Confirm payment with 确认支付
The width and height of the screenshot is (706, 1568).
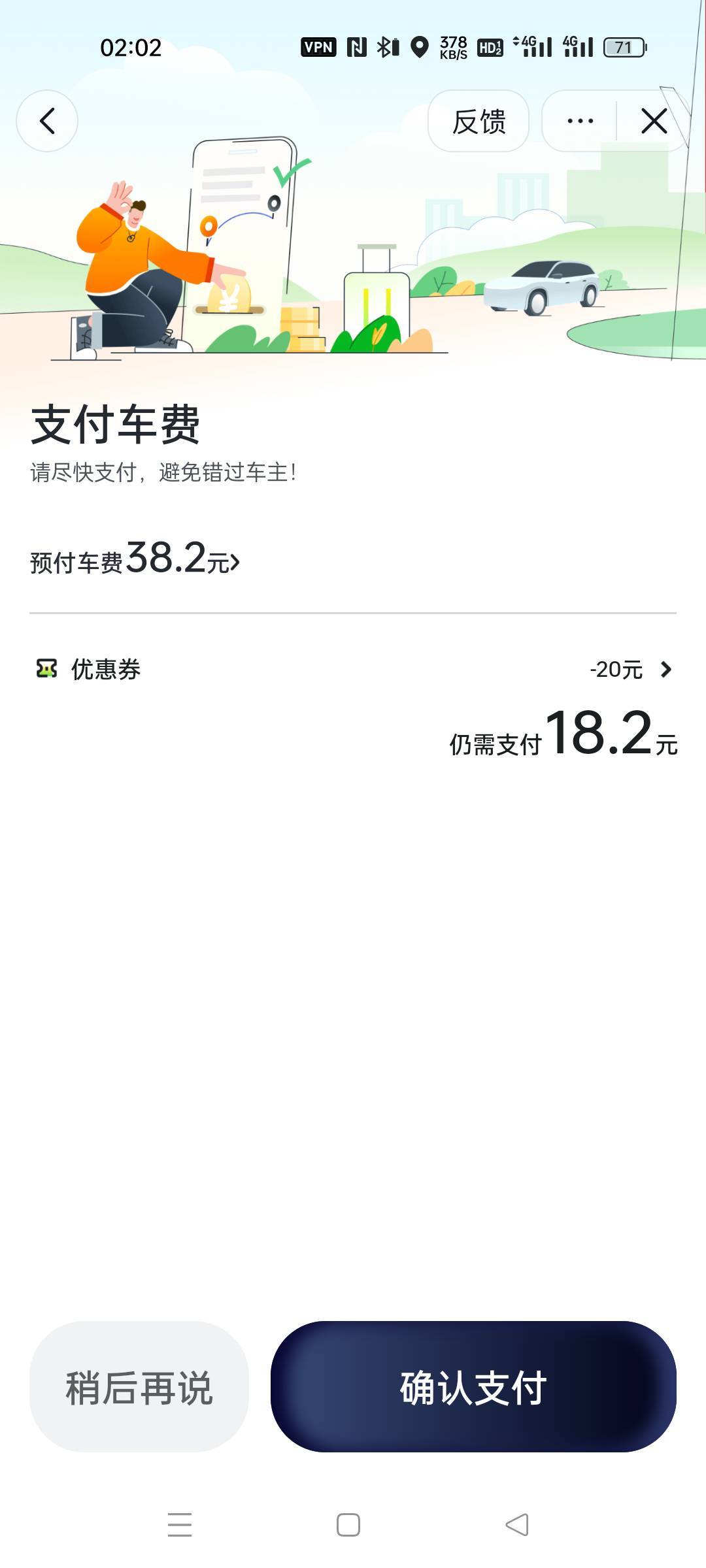coord(473,1387)
